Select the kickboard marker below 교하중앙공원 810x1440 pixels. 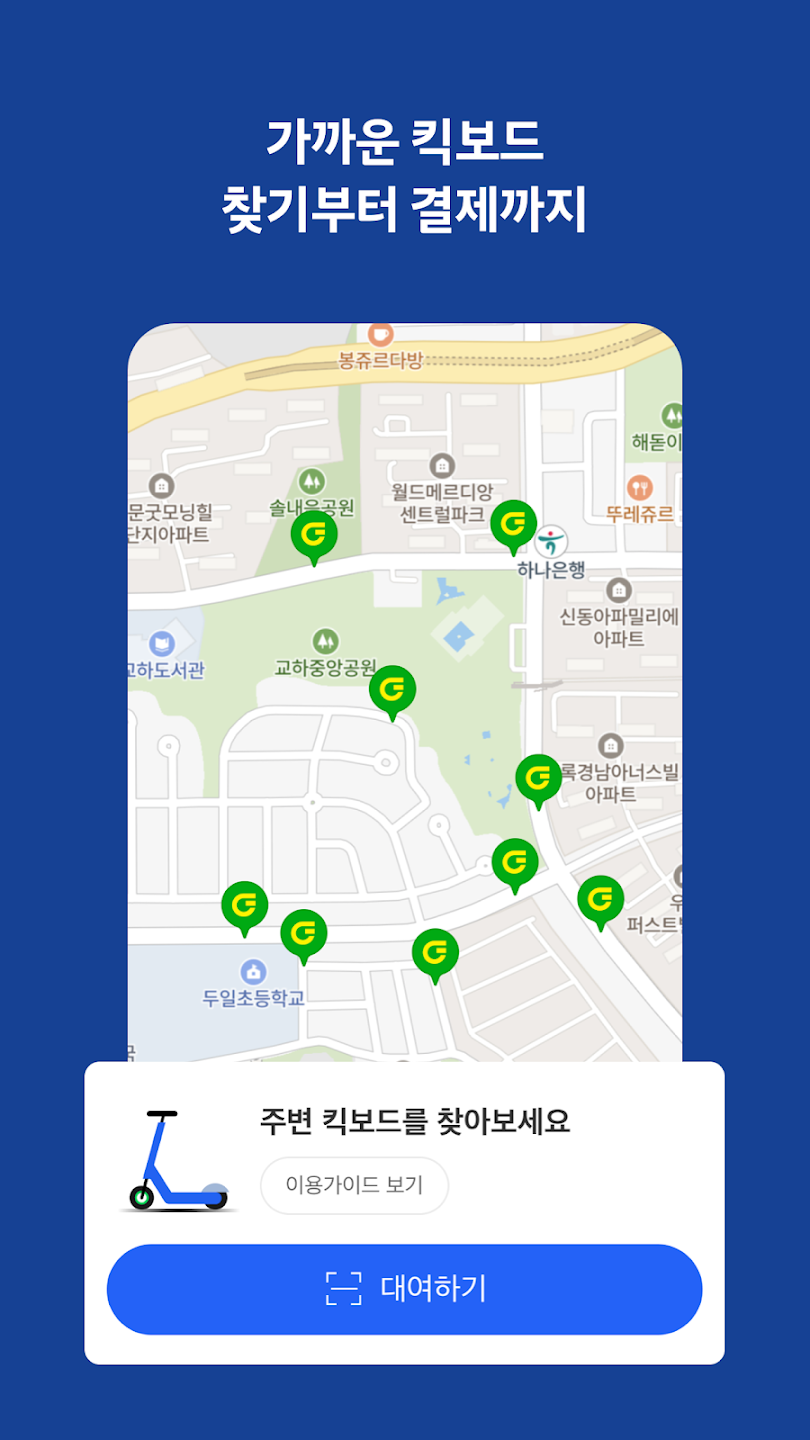[393, 689]
